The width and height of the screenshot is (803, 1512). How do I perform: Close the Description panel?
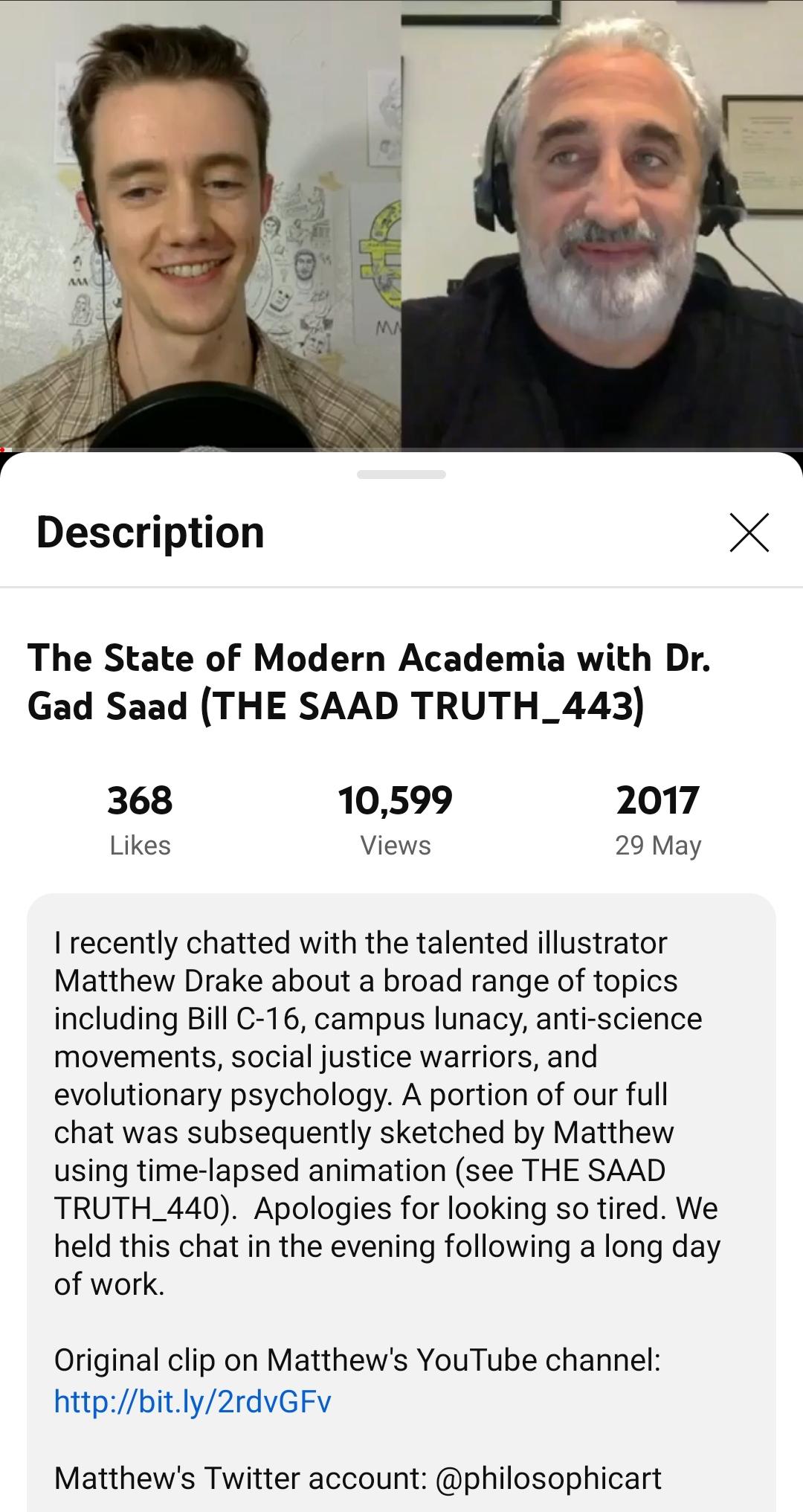coord(749,533)
